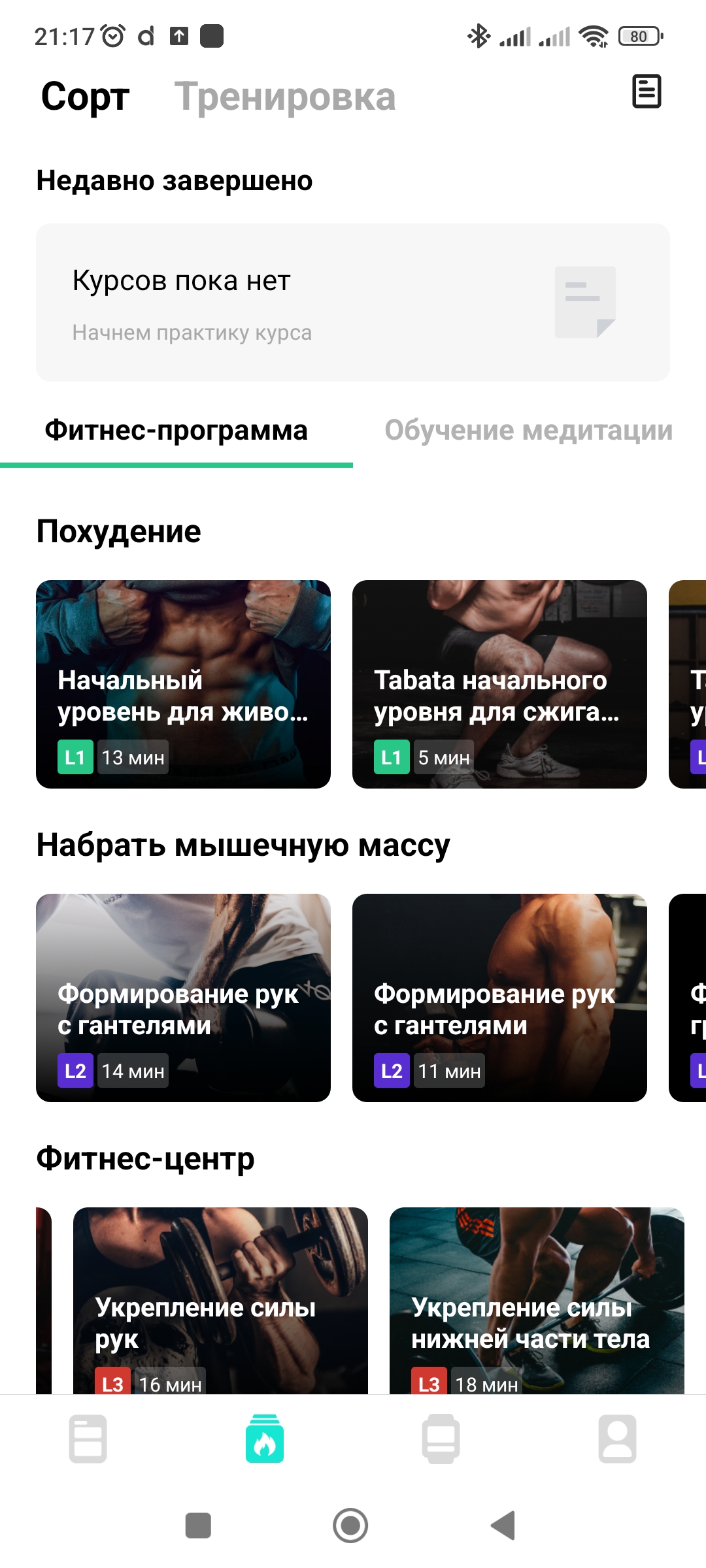Open Укрепление силы нижней части тела workout
Viewport: 706px width, 1568px height.
pos(537,1300)
